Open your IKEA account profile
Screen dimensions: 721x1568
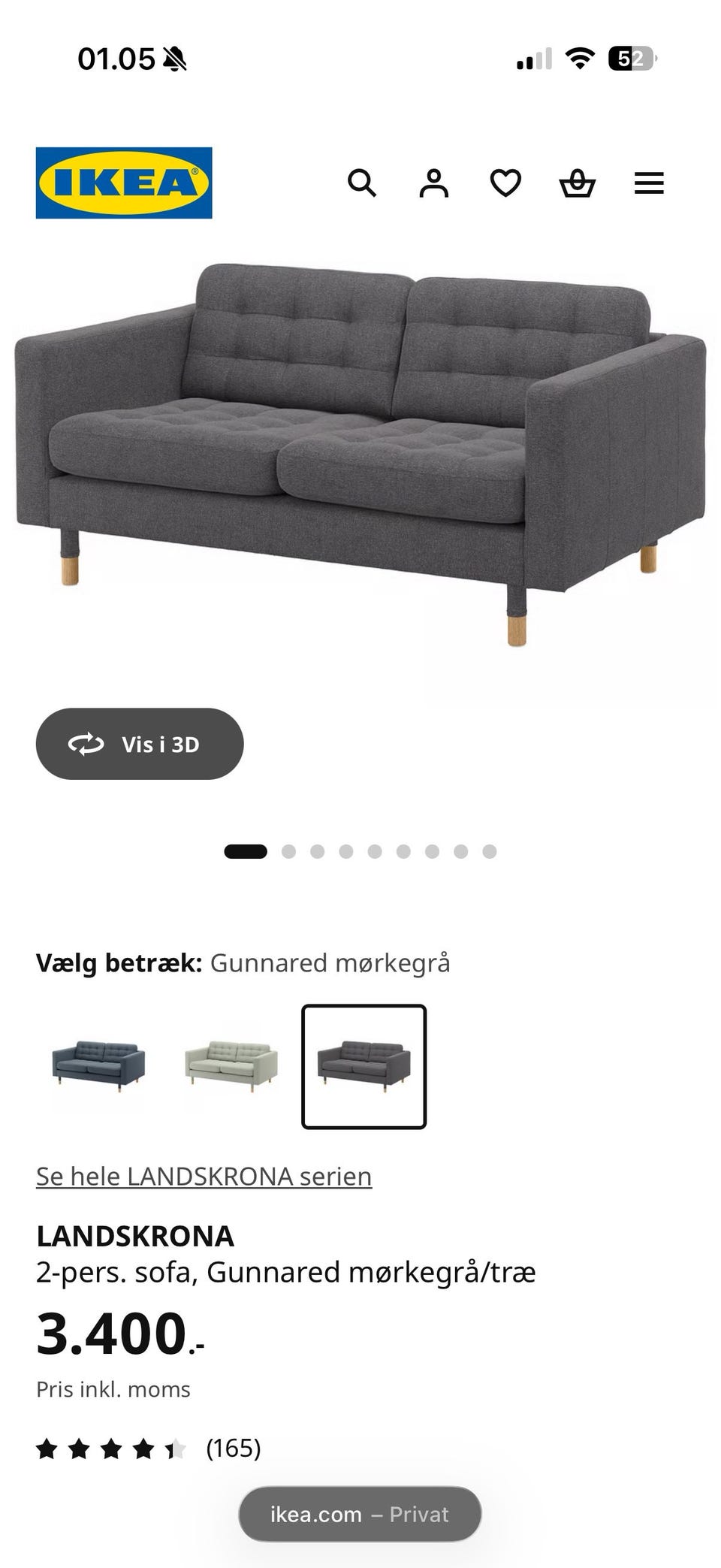(x=434, y=183)
